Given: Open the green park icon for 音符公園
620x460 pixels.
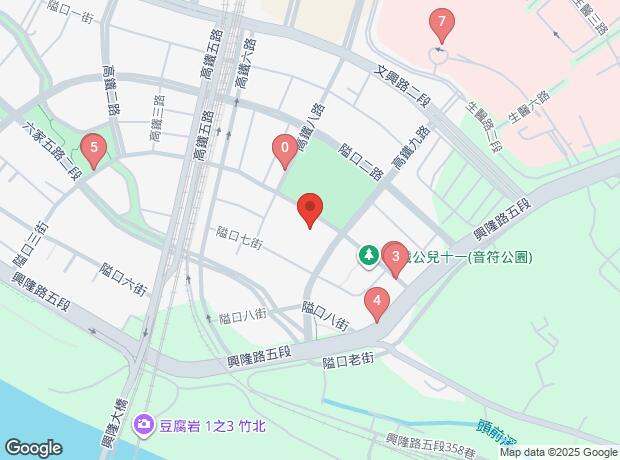Looking at the screenshot, I should [x=369, y=256].
